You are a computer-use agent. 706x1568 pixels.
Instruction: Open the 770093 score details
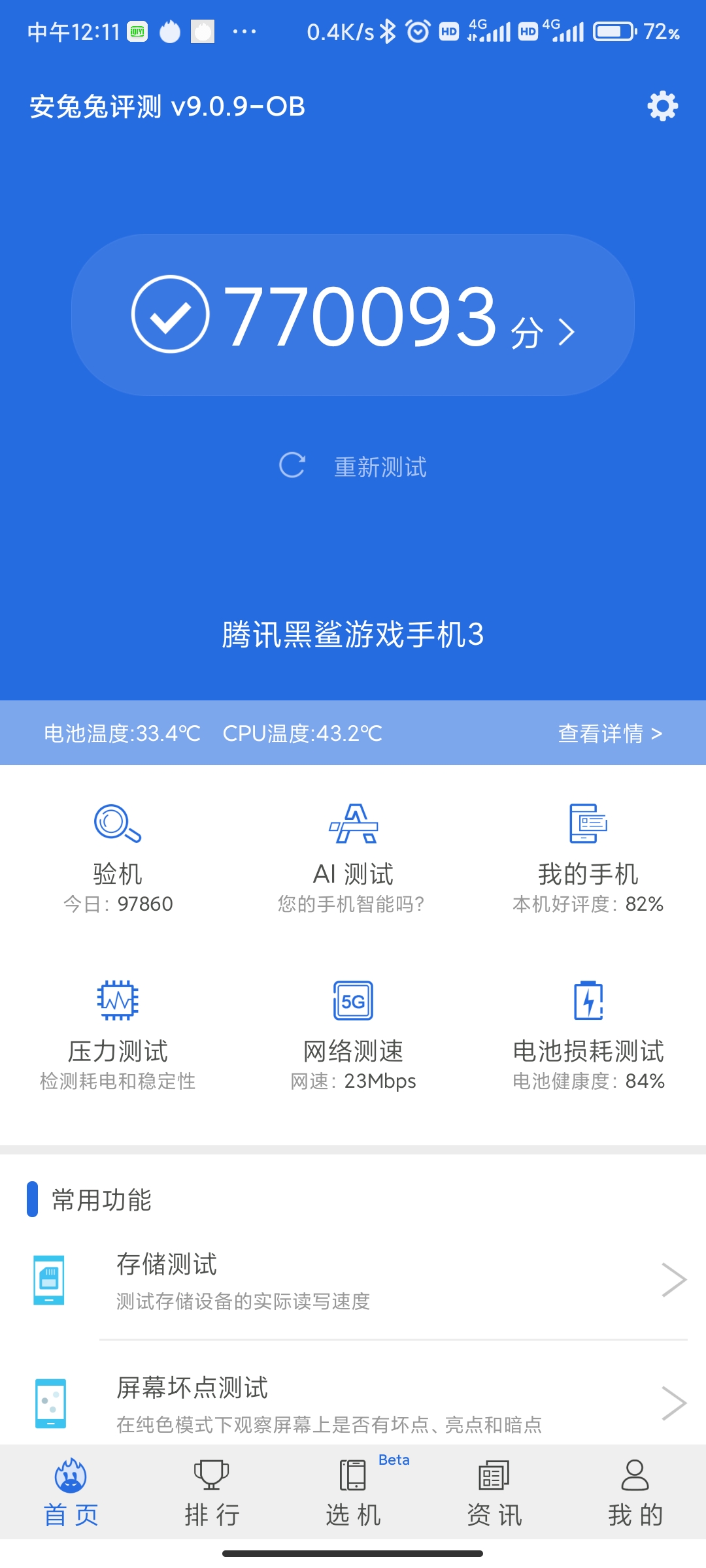pyautogui.click(x=353, y=316)
